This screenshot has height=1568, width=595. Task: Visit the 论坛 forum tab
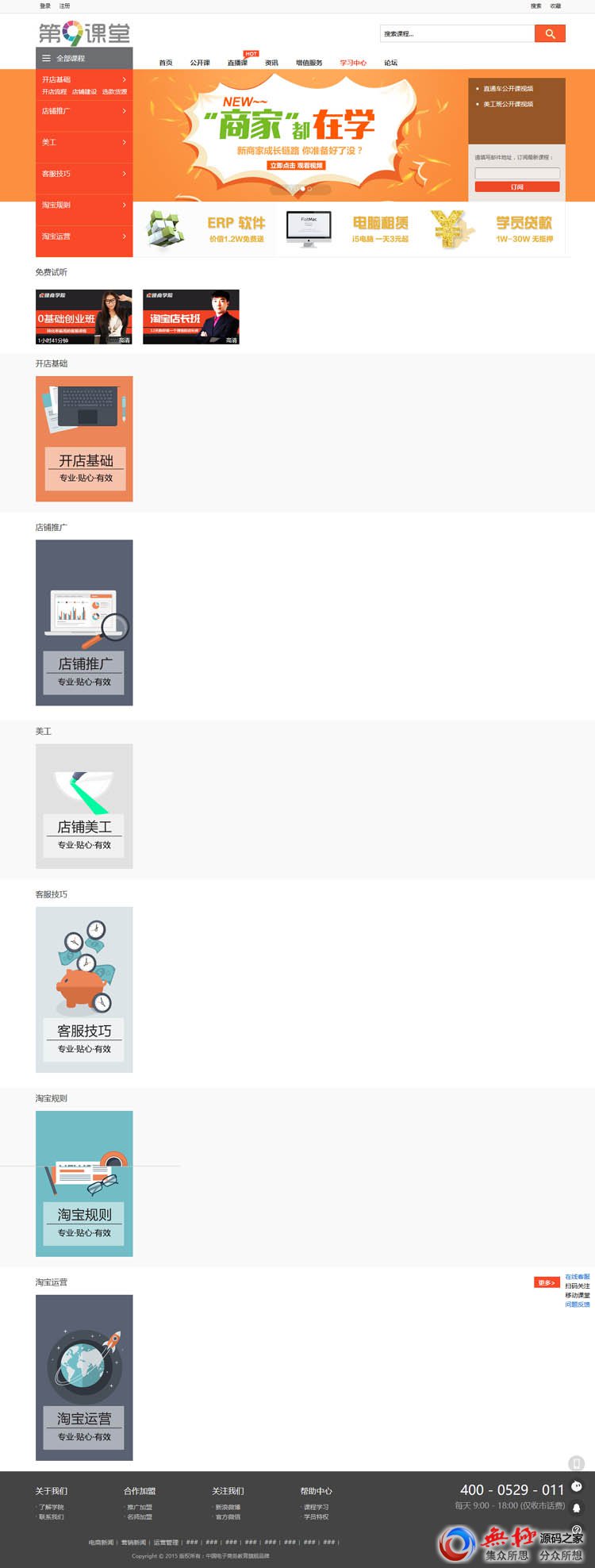[x=390, y=63]
